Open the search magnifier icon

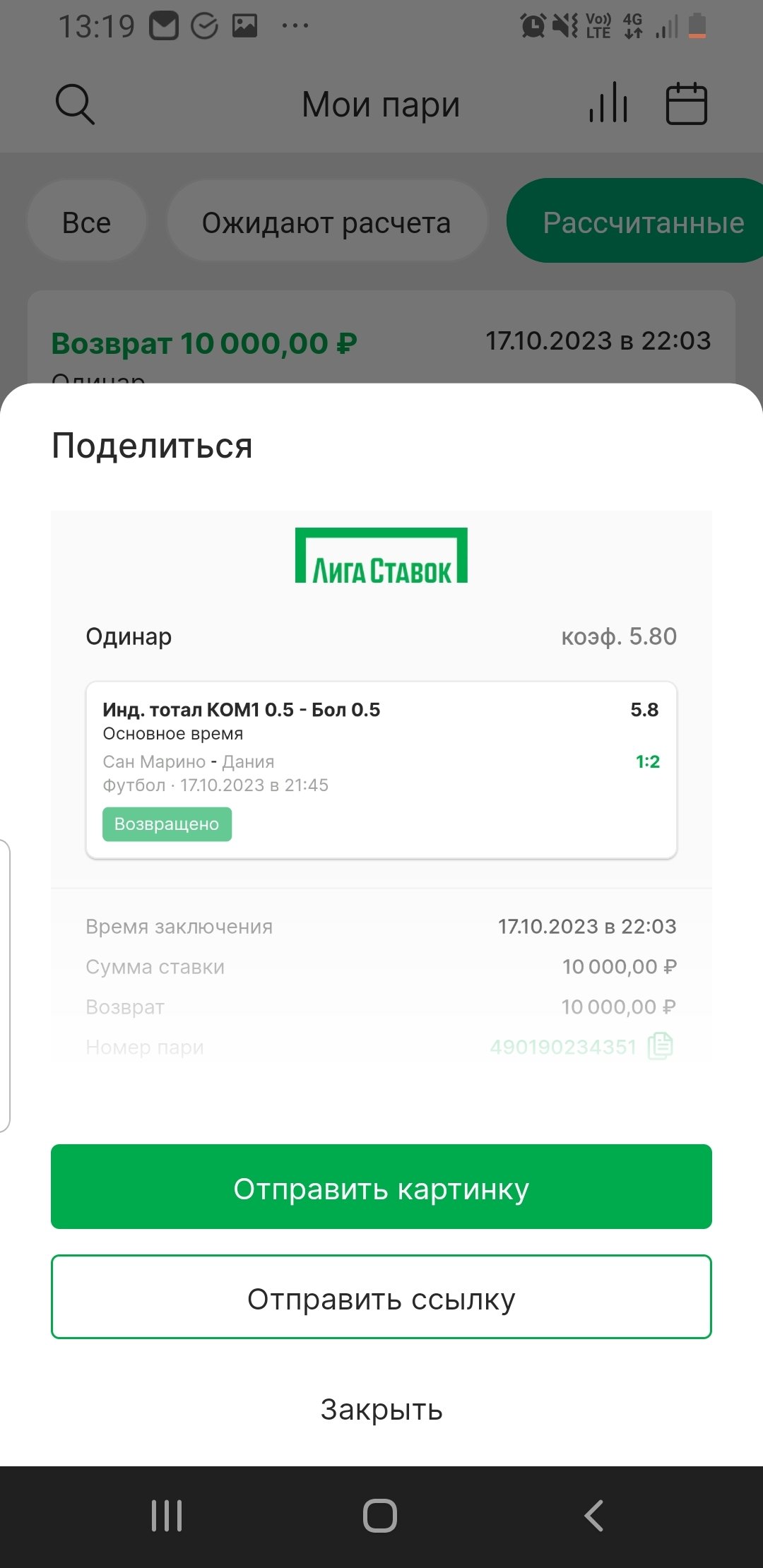click(x=74, y=105)
